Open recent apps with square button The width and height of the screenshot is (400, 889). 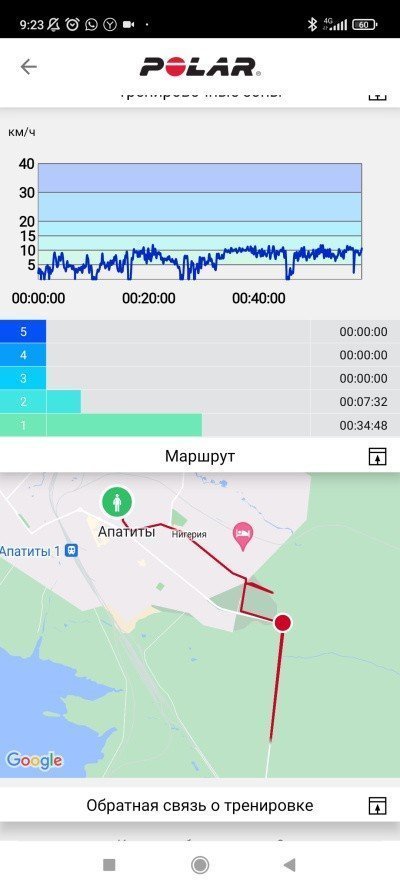pos(109,865)
